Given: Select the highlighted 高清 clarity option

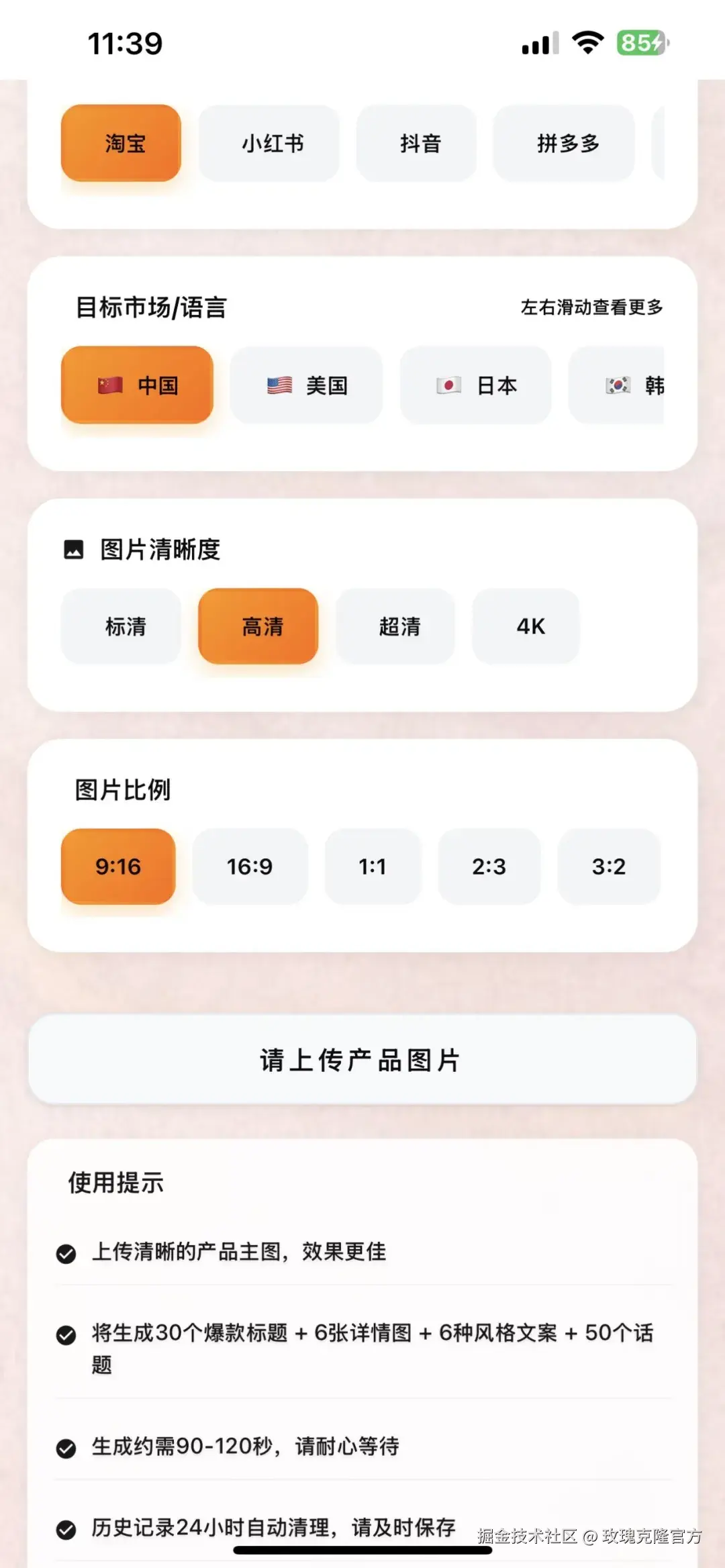Looking at the screenshot, I should 258,626.
